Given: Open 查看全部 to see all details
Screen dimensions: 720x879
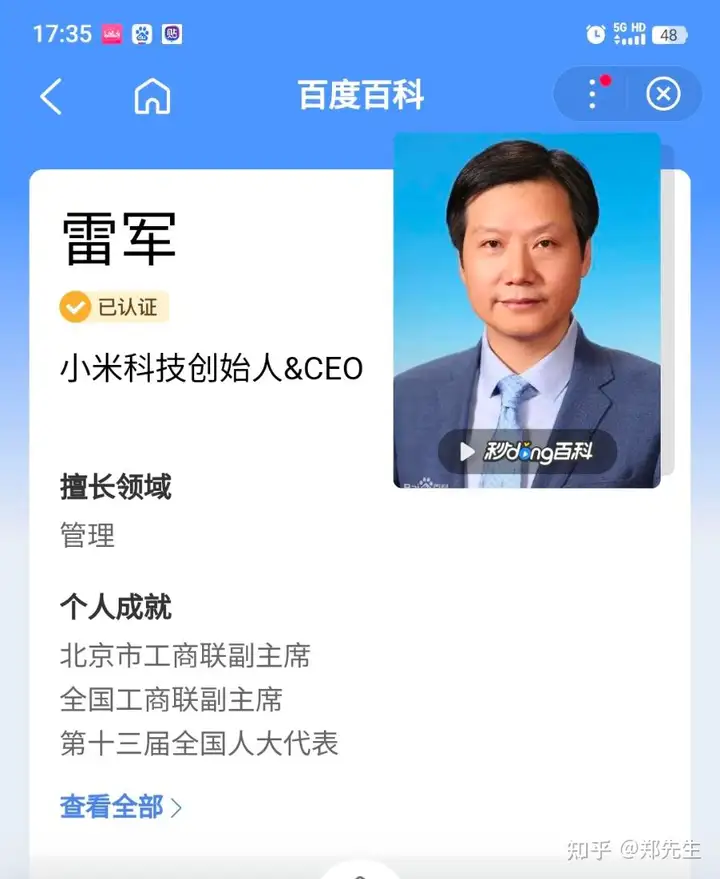Looking at the screenshot, I should pos(121,807).
